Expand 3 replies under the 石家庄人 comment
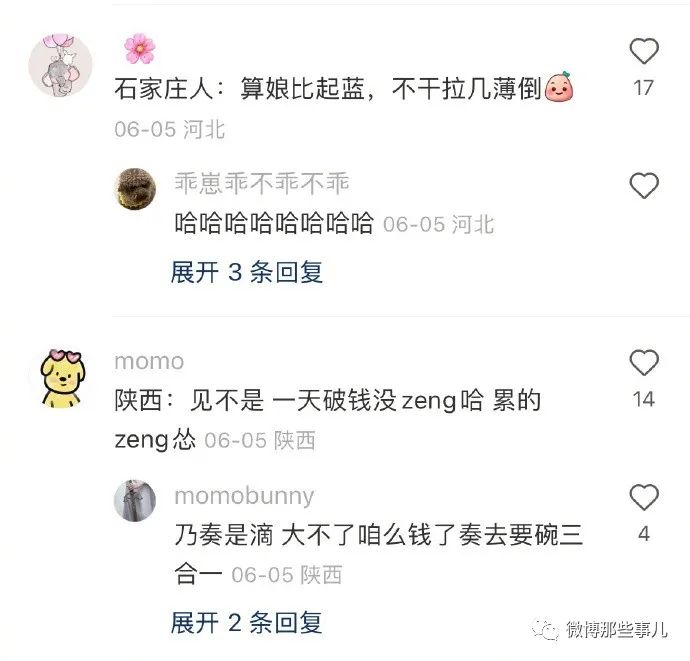Screen dimensions: 690x661 coord(246,271)
